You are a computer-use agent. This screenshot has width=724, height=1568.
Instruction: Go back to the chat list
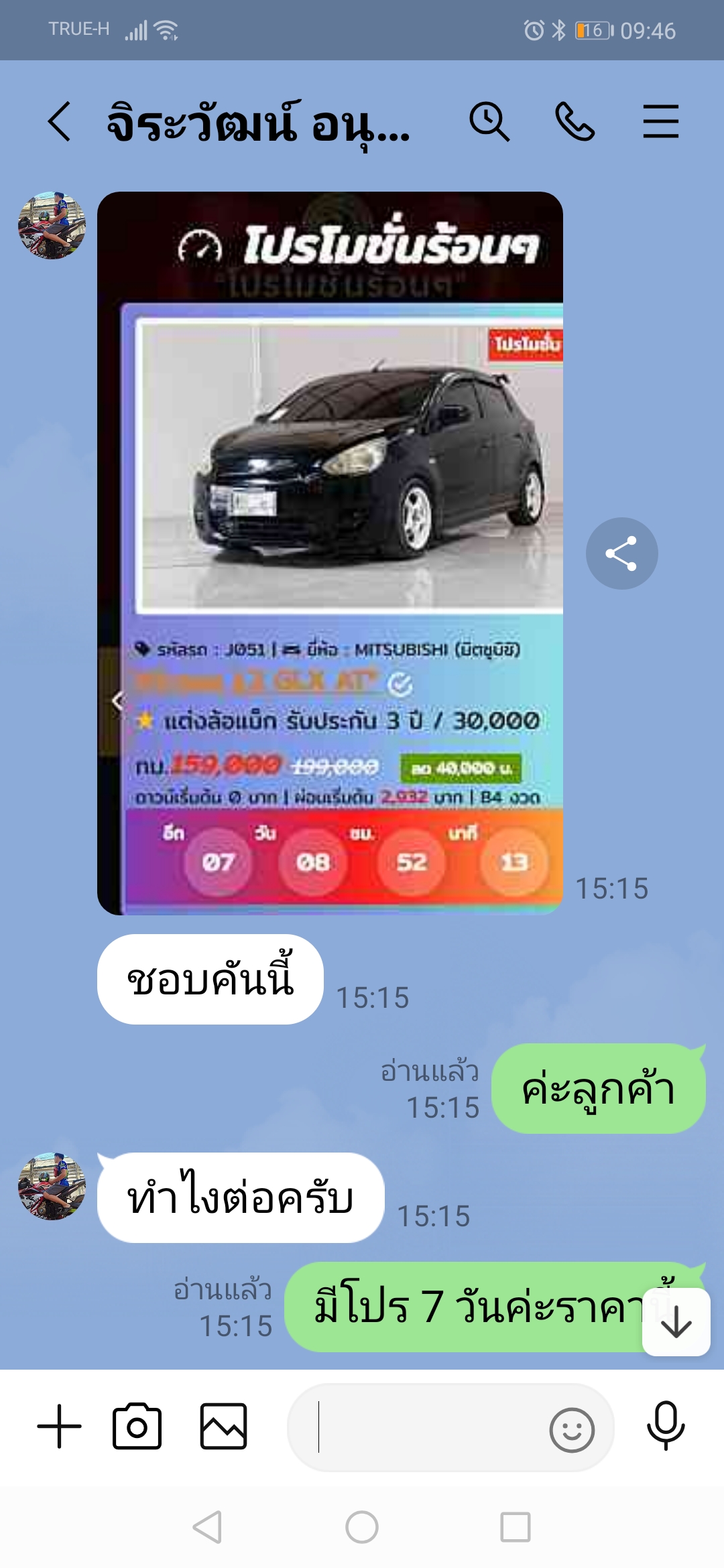[x=59, y=122]
